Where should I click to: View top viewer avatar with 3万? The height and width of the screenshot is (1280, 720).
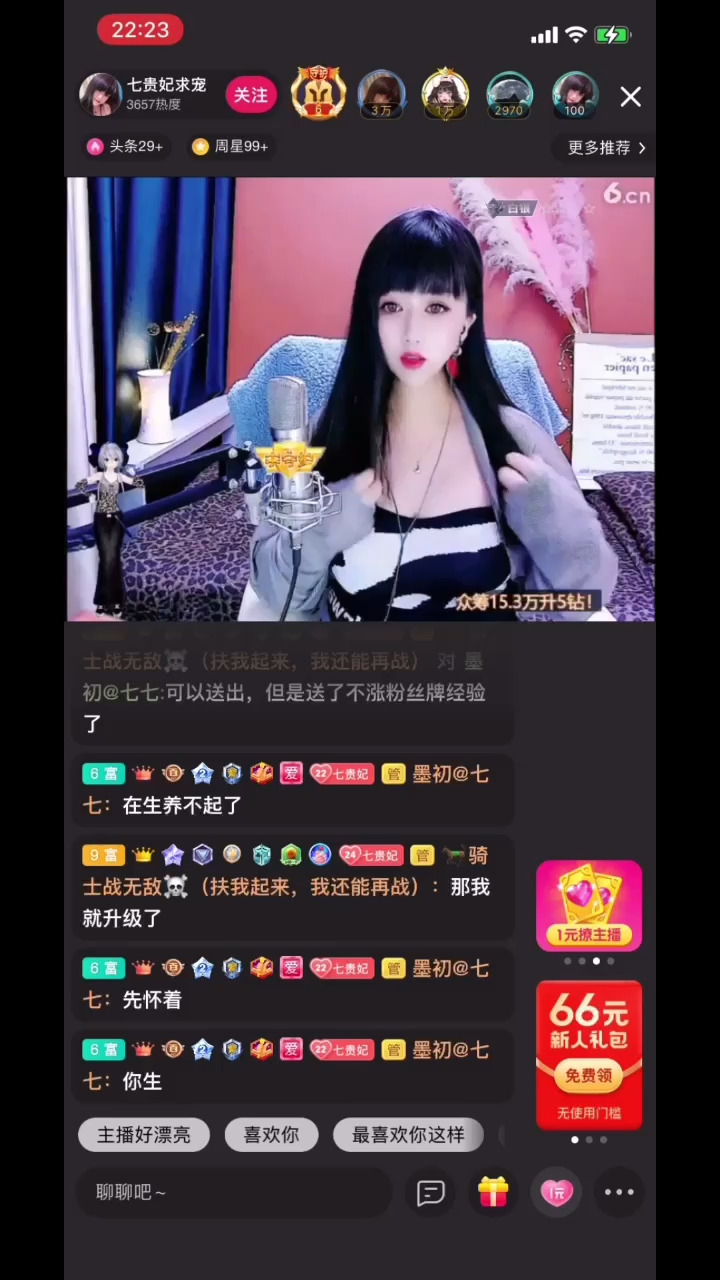pyautogui.click(x=381, y=94)
